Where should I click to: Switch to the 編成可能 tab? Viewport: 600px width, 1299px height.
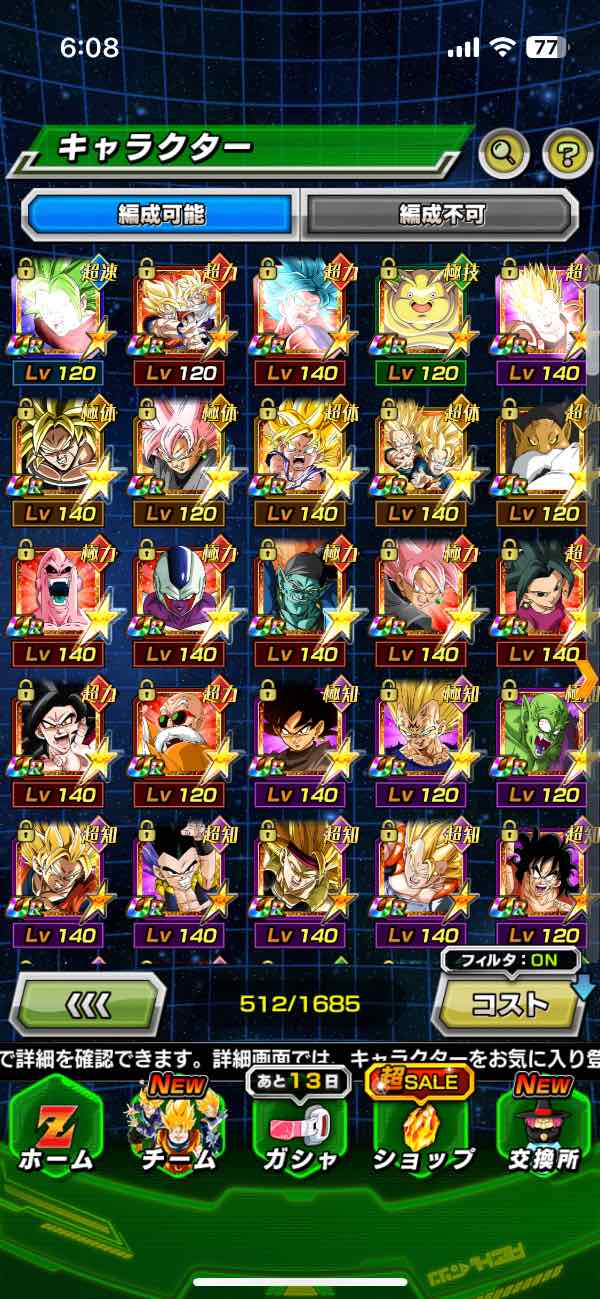coord(161,213)
